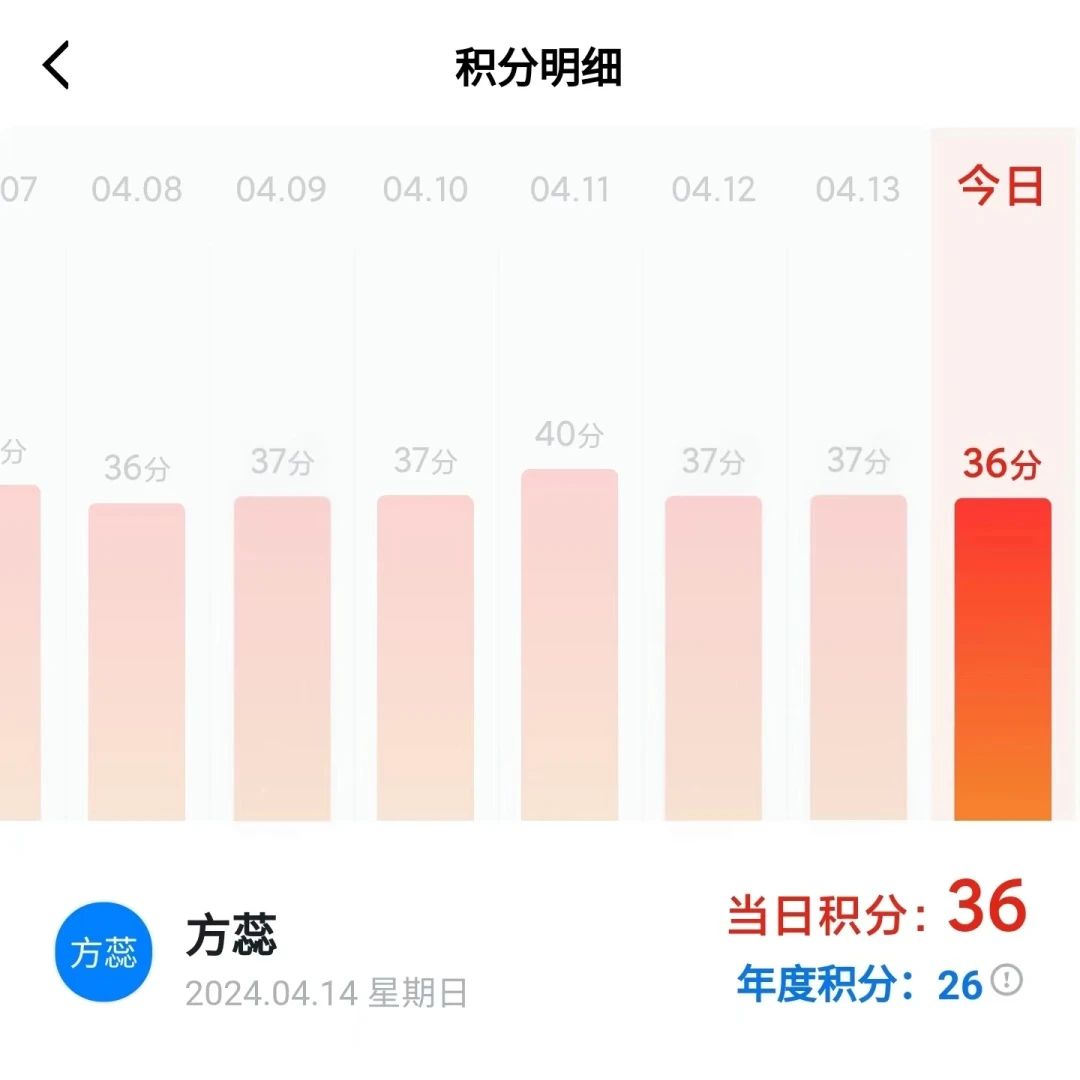Select the 04.08 bar with 36分
The height and width of the screenshot is (1080, 1080).
tap(137, 660)
